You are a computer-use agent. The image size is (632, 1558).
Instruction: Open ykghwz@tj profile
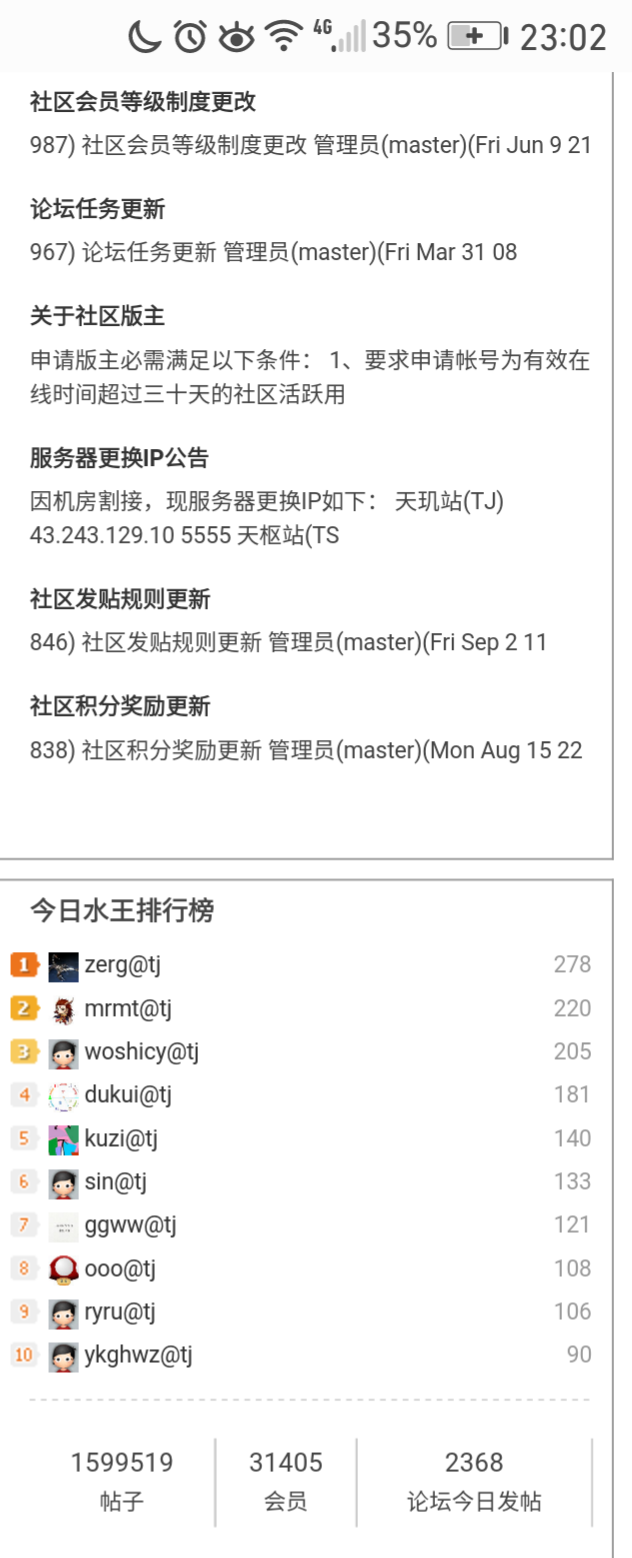click(138, 1356)
